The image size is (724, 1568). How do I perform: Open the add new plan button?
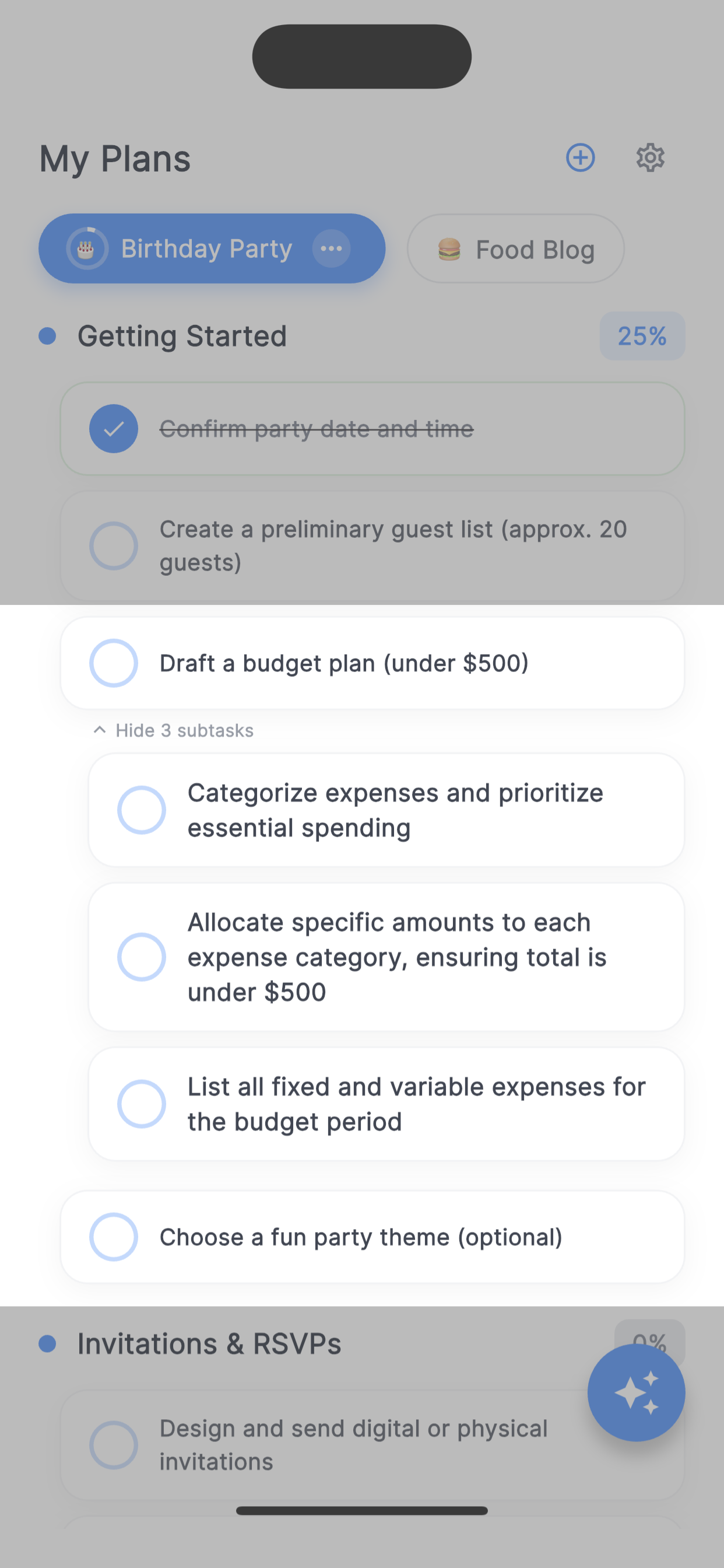coord(581,157)
